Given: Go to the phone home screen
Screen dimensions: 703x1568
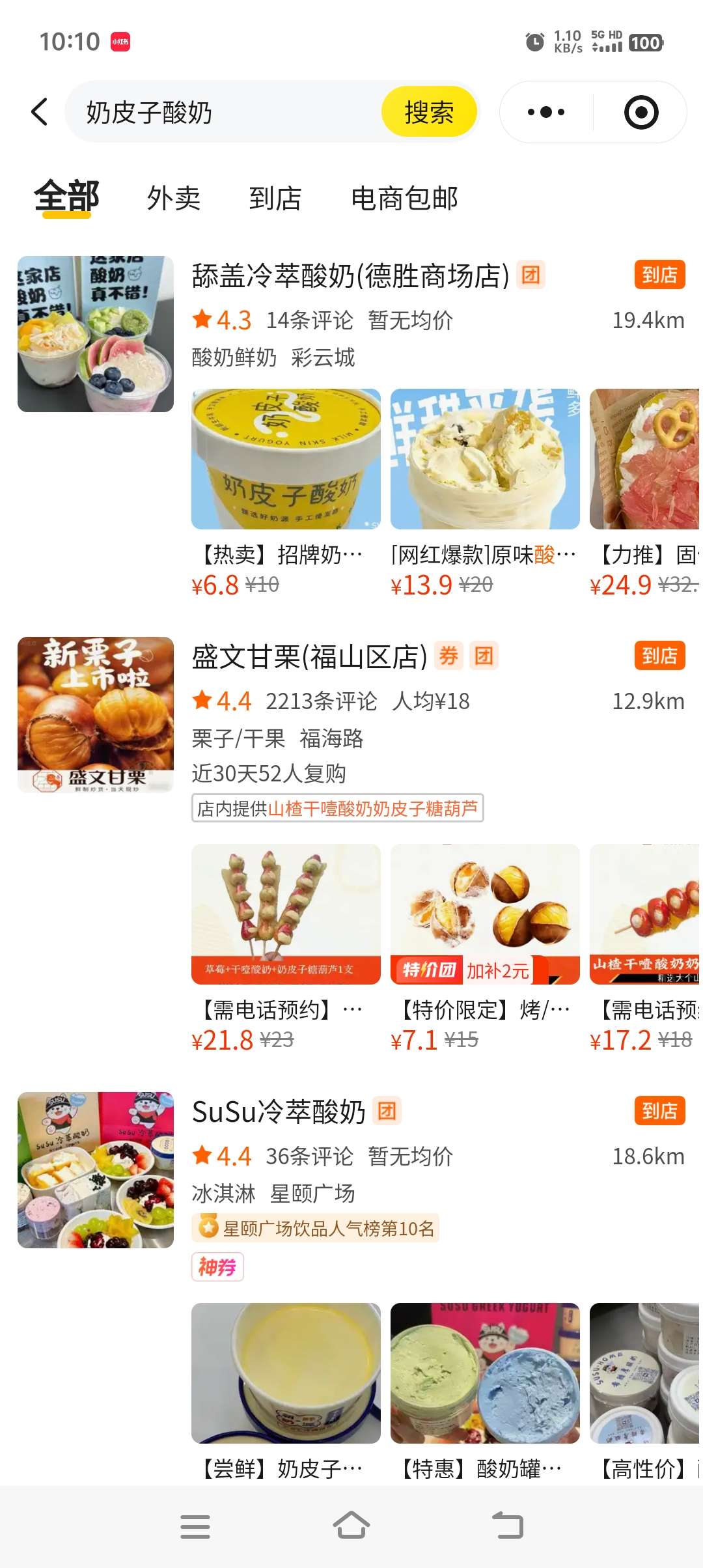Looking at the screenshot, I should click(x=351, y=1526).
